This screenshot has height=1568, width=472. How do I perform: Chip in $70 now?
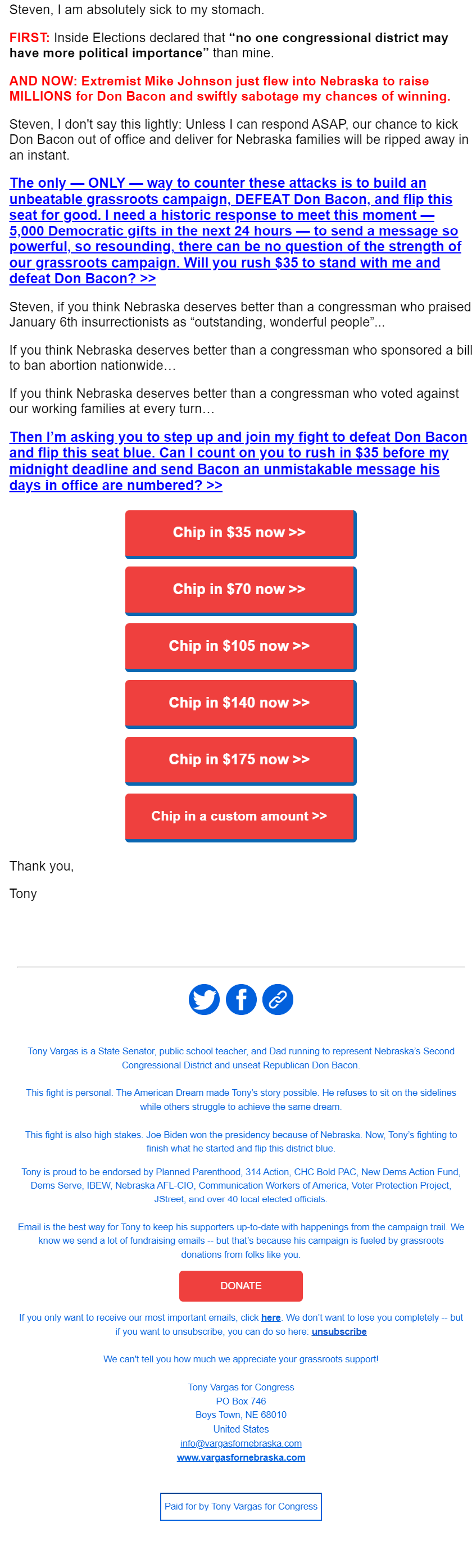[239, 589]
